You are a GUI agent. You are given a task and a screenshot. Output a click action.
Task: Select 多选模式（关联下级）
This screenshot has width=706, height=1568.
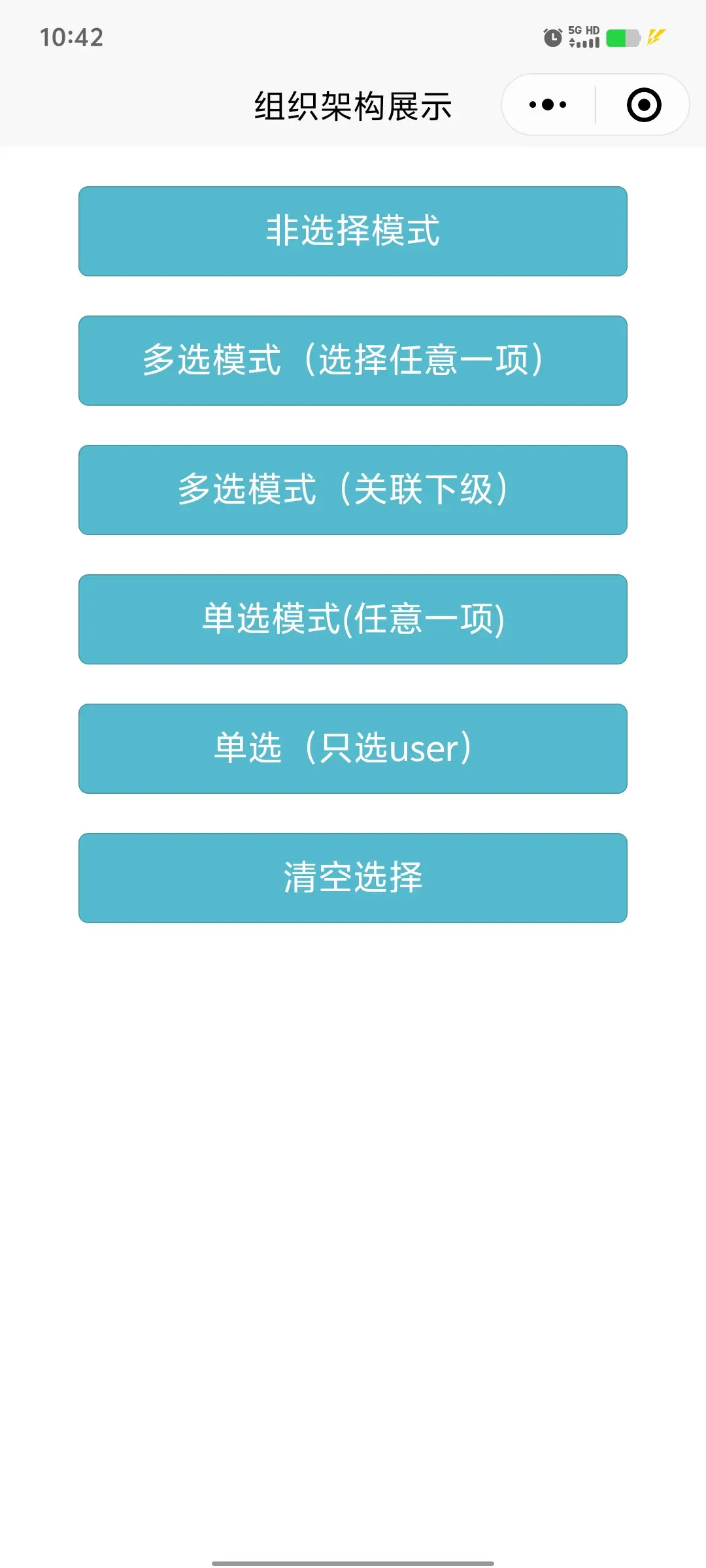(x=353, y=490)
